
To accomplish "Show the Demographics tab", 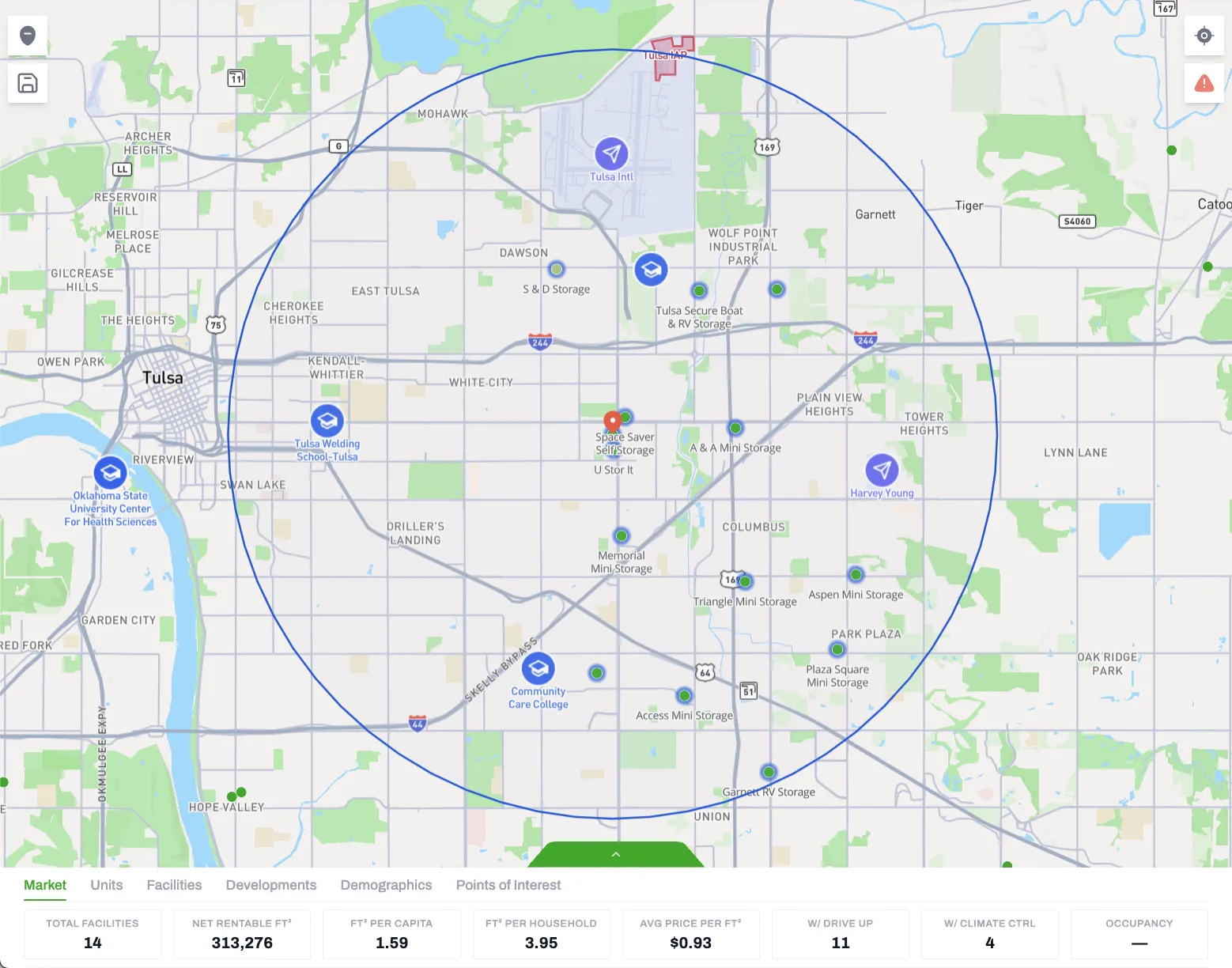I will pyautogui.click(x=386, y=885).
